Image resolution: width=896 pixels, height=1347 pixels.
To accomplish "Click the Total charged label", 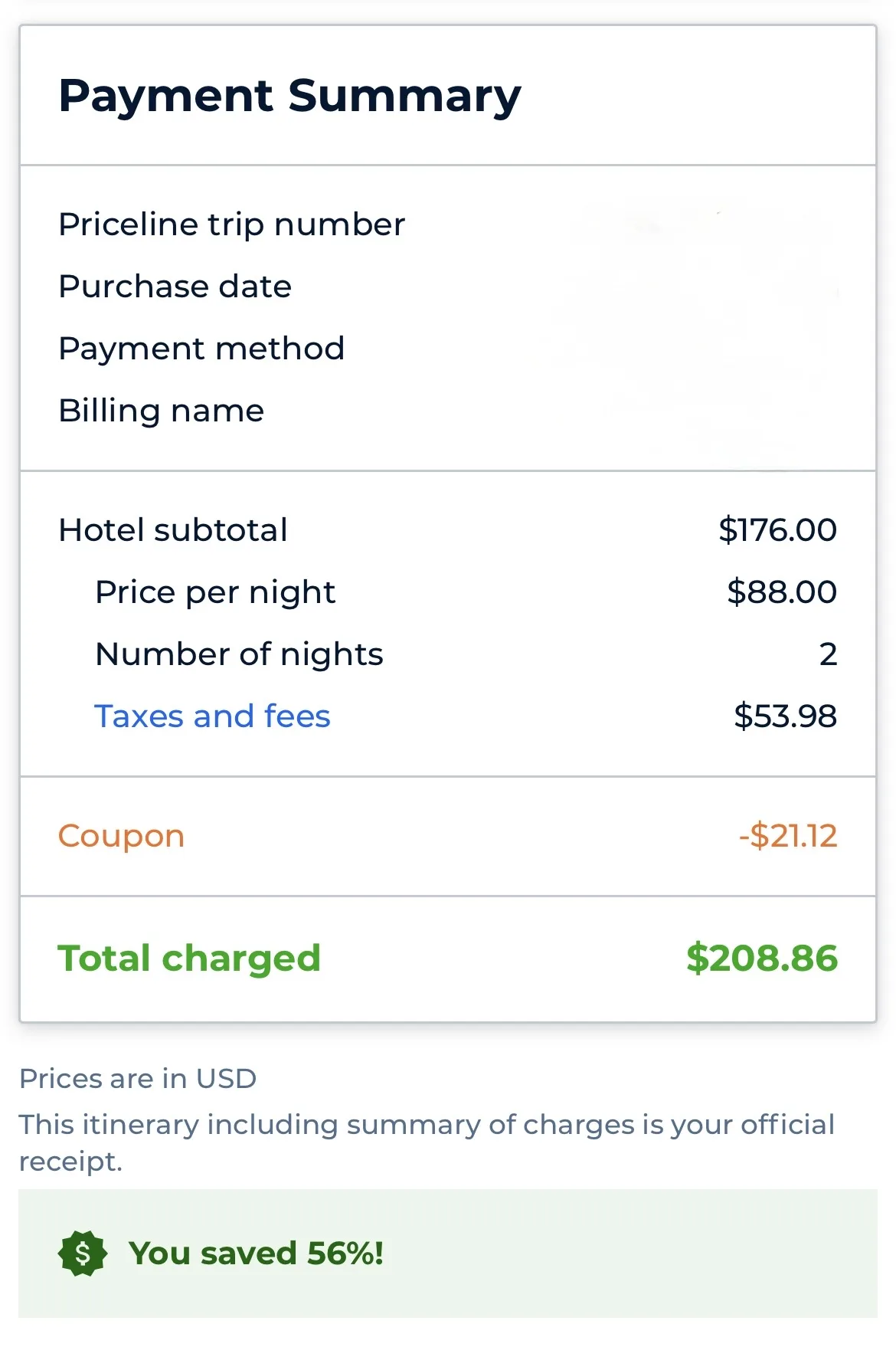I will click(190, 957).
